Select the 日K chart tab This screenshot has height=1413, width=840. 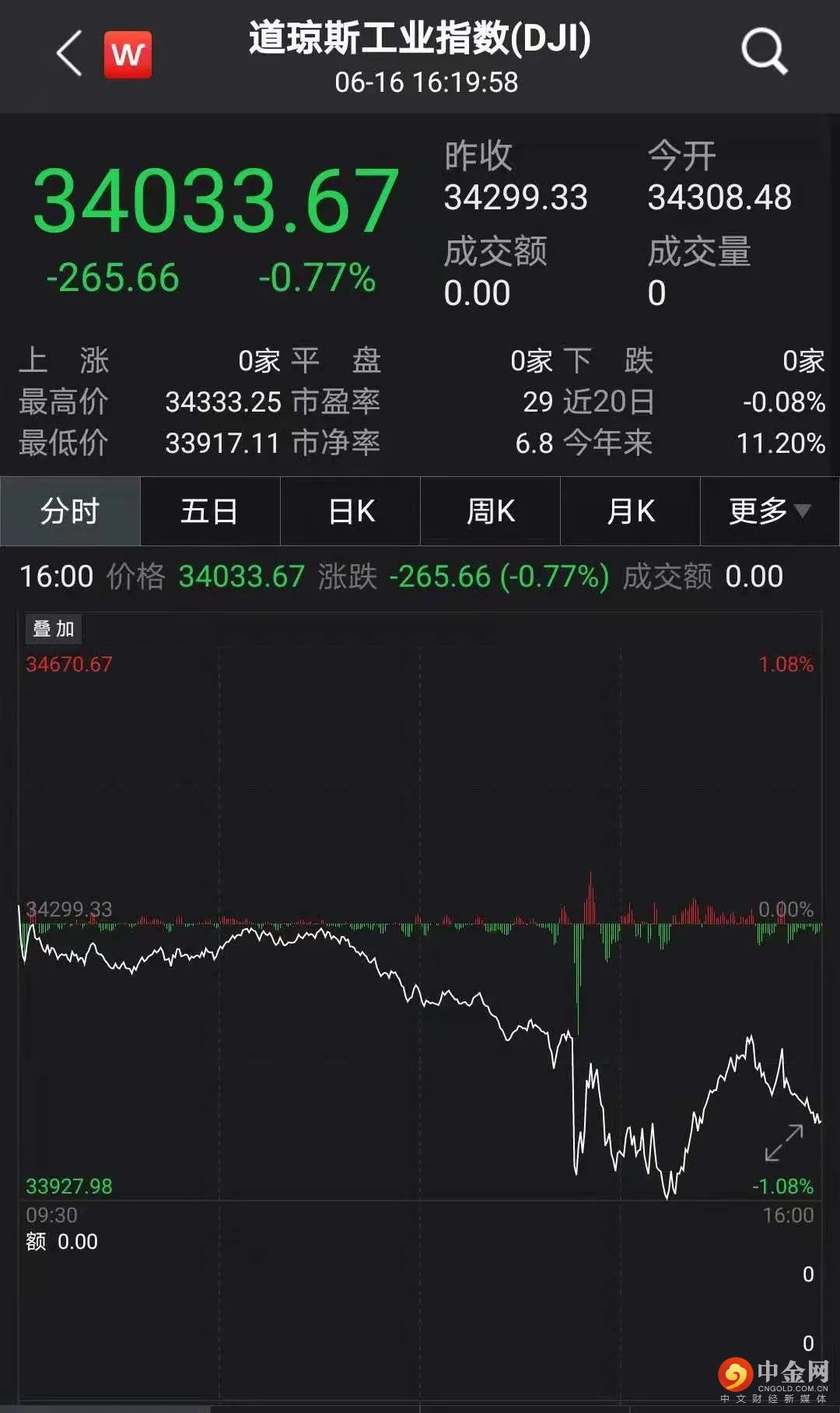(351, 511)
